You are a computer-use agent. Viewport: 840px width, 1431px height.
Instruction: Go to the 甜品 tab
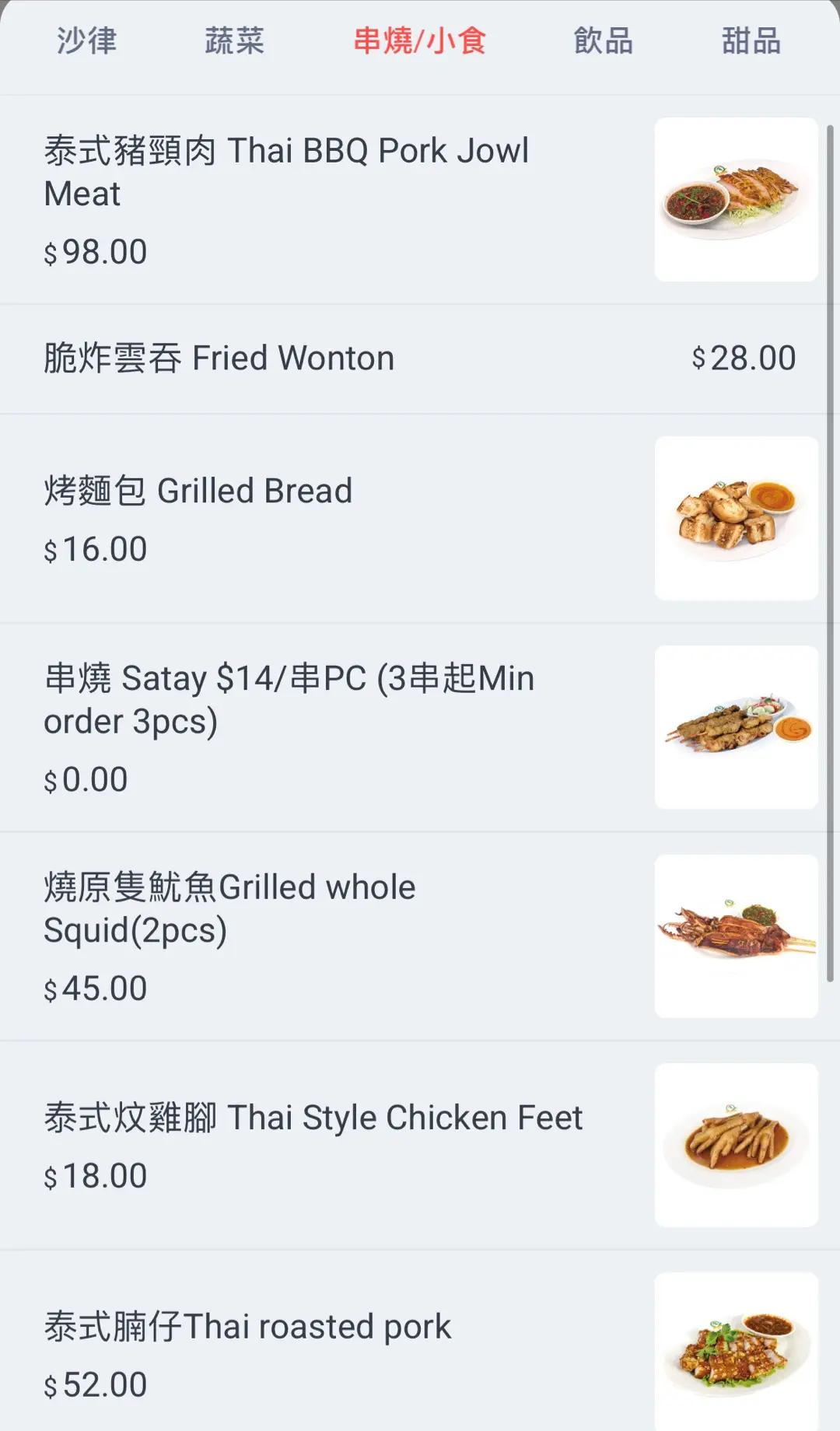751,41
